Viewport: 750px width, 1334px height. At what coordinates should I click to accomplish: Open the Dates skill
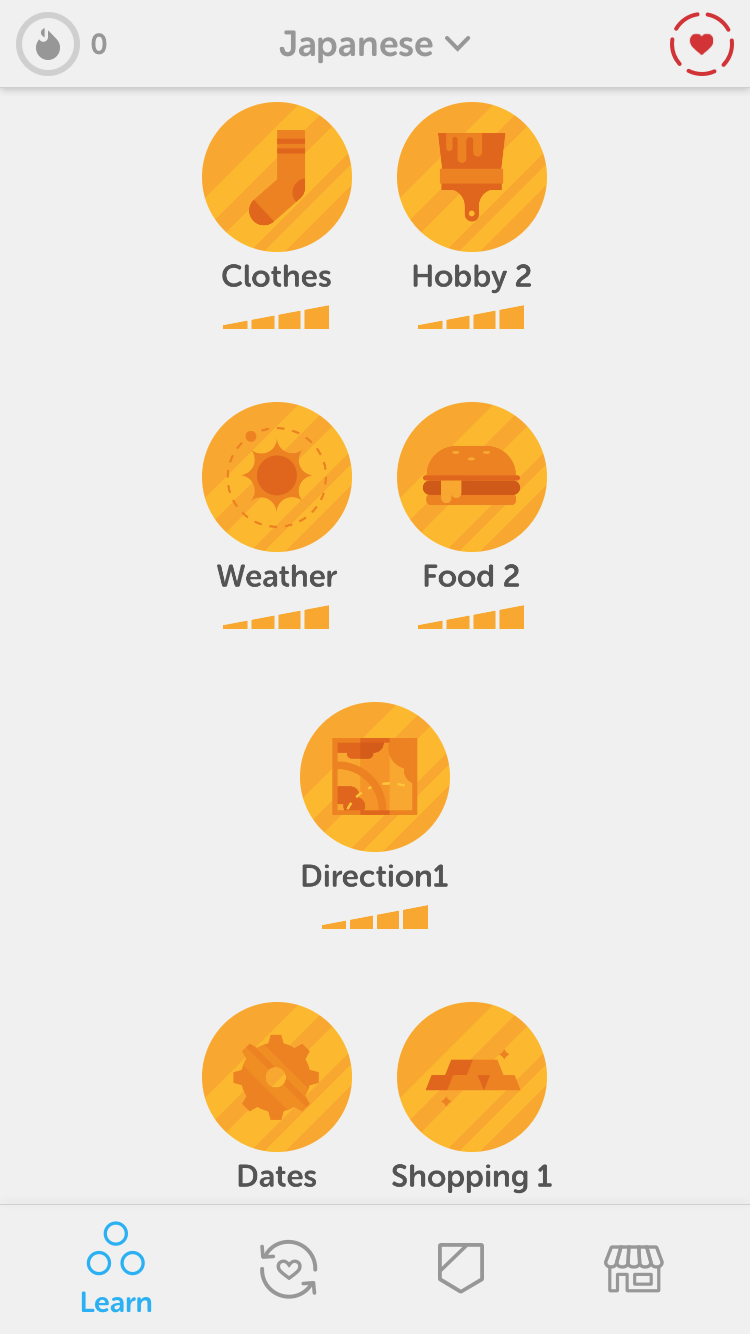(x=277, y=1077)
